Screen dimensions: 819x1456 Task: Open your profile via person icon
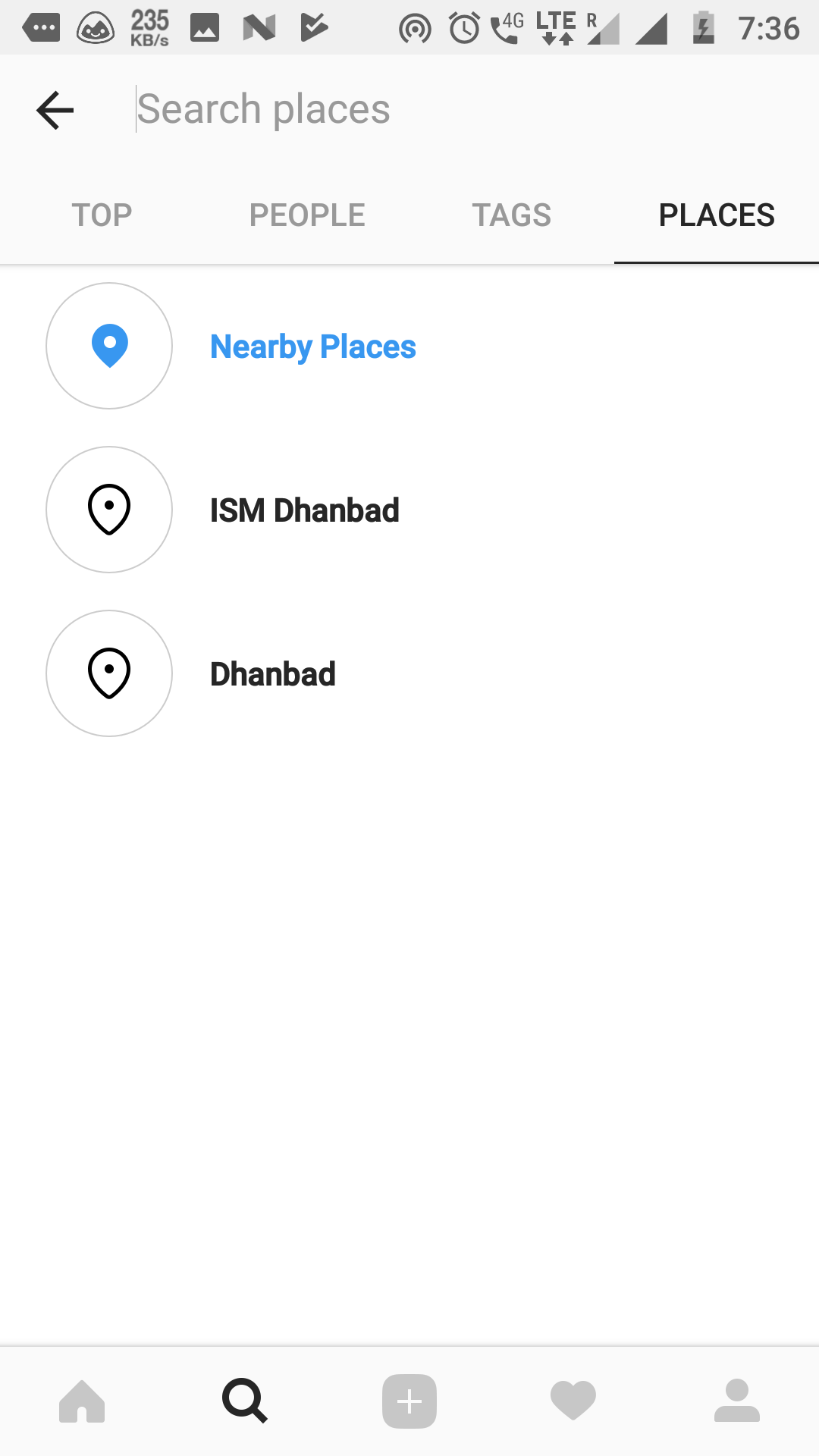[x=736, y=1401]
